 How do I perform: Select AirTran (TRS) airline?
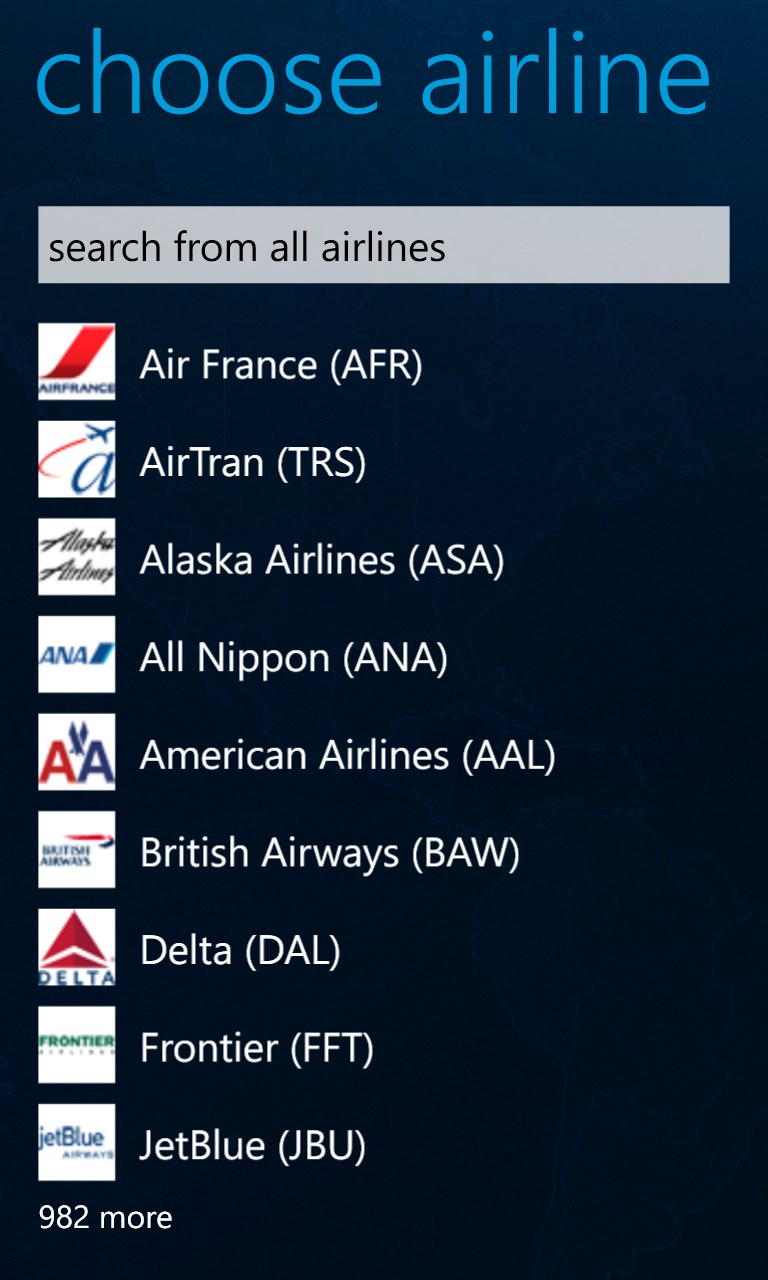click(x=254, y=460)
